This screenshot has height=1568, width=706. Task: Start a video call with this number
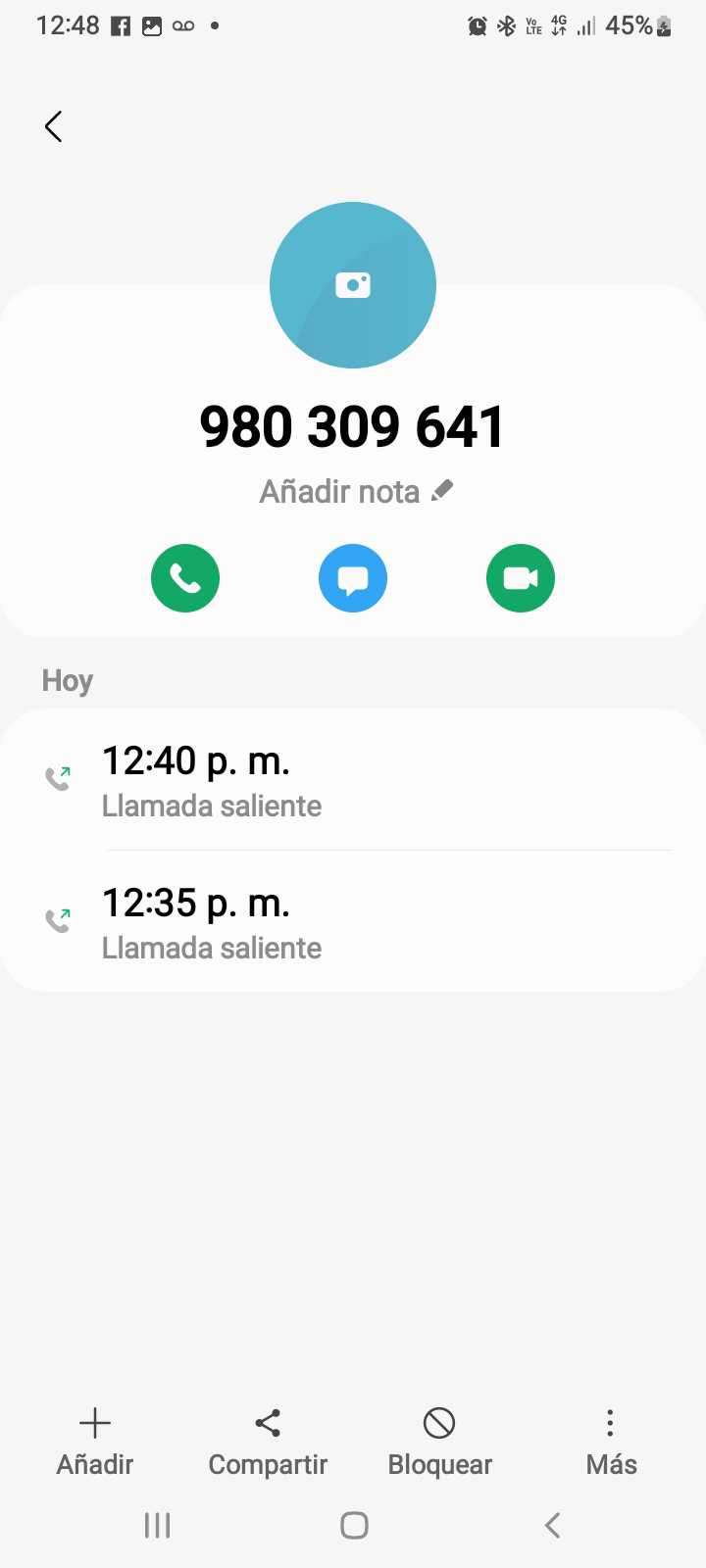[521, 578]
